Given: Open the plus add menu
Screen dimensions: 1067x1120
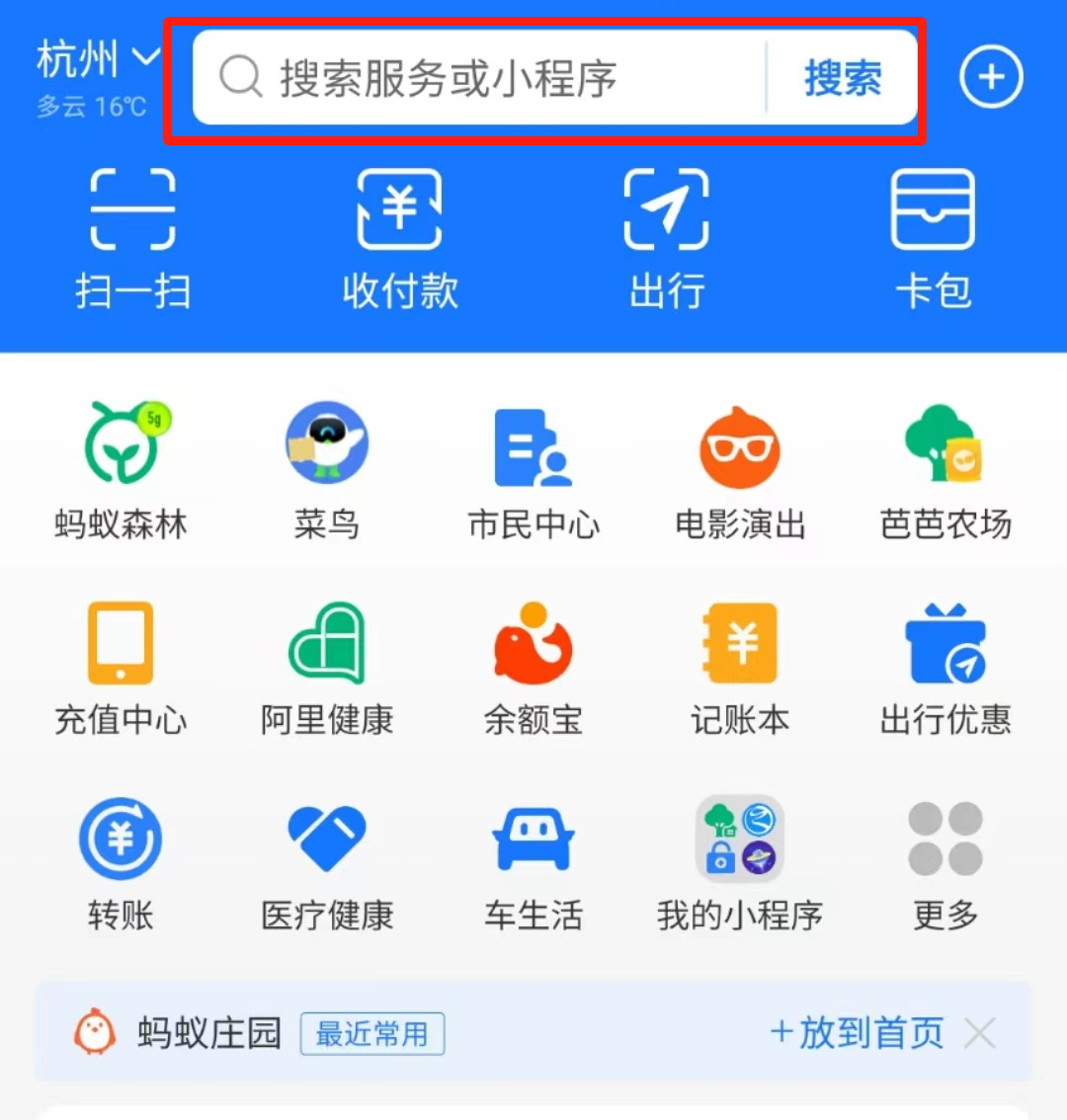Looking at the screenshot, I should 991,77.
